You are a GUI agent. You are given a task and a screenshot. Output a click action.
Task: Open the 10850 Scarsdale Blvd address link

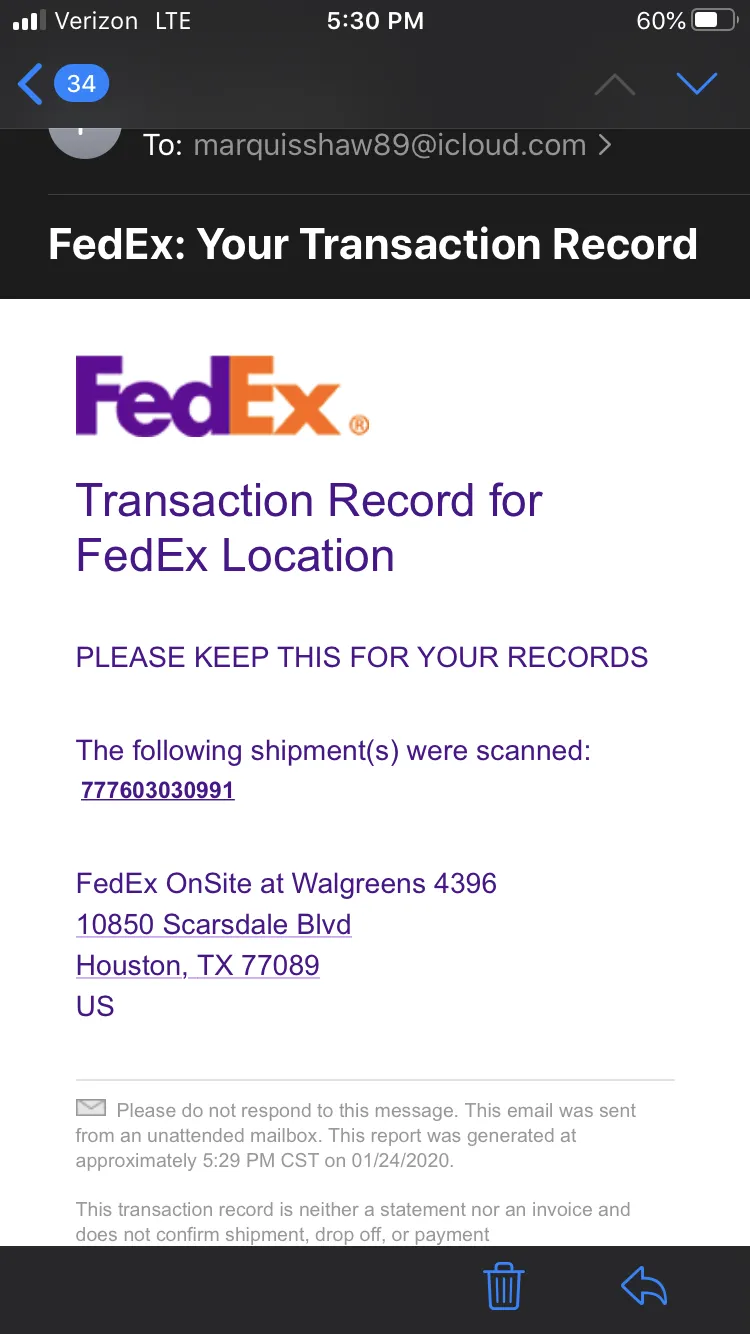click(x=214, y=924)
